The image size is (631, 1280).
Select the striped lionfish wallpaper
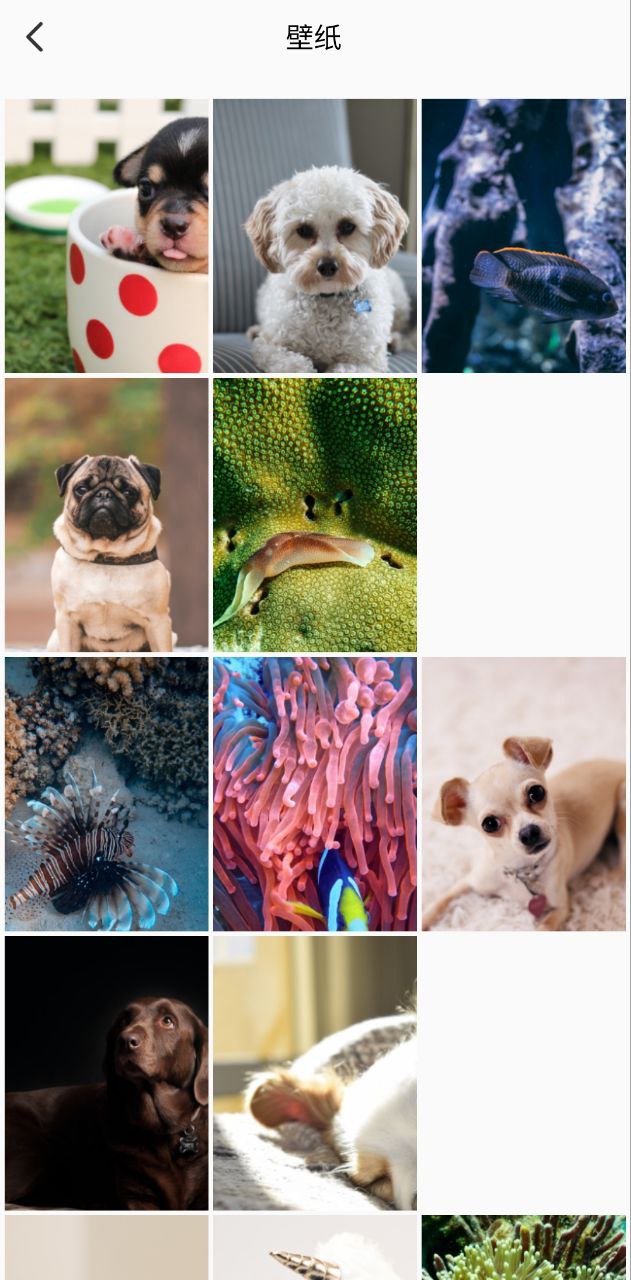tap(107, 794)
